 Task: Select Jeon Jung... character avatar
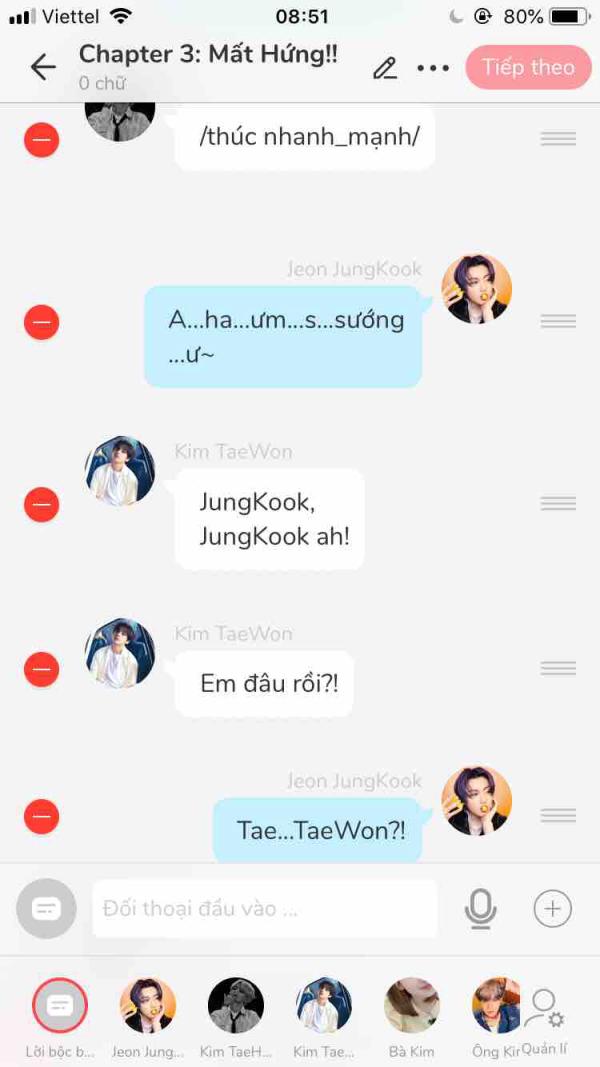pos(148,1006)
